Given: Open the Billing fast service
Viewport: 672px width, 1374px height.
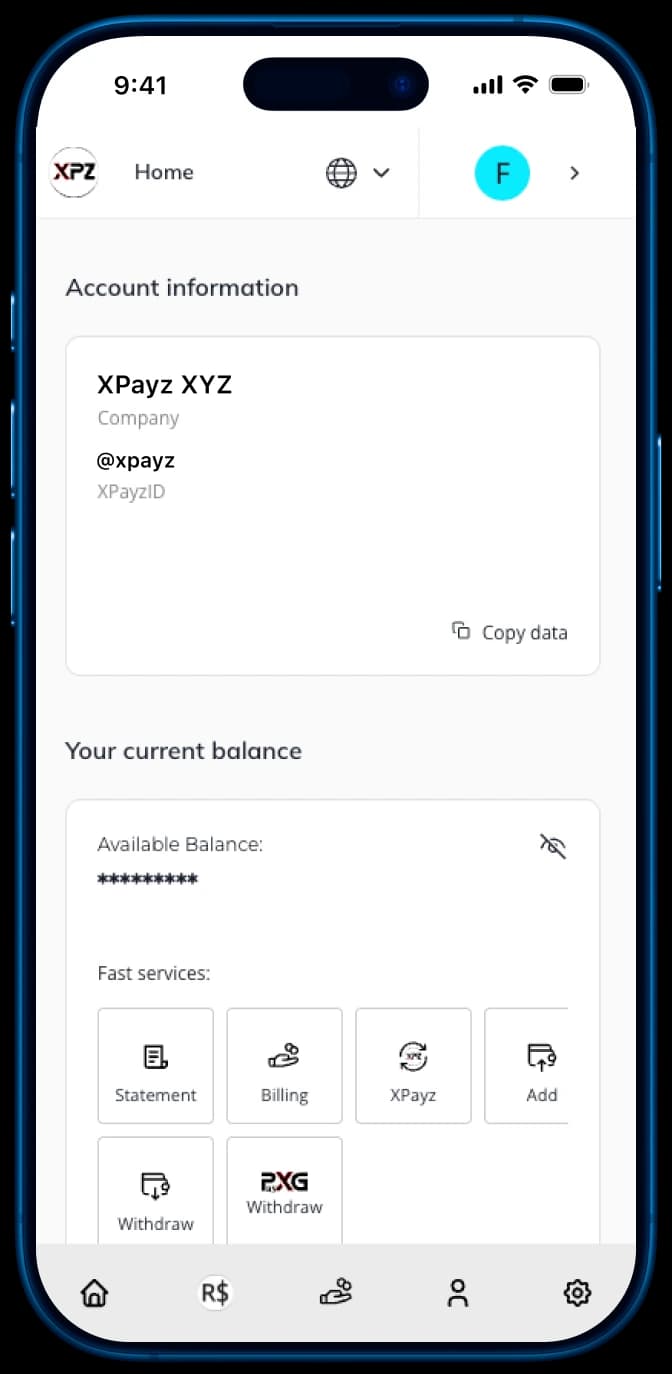Looking at the screenshot, I should click(285, 1066).
